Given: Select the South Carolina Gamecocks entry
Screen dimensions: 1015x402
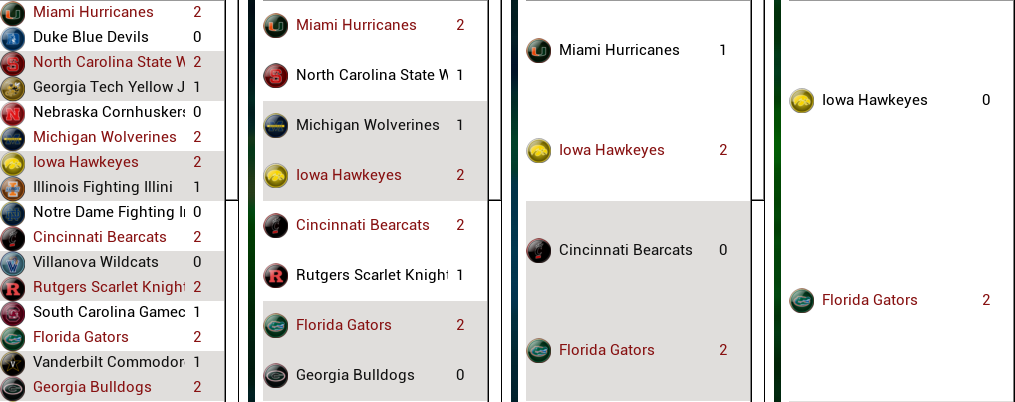Looking at the screenshot, I should [x=108, y=312].
